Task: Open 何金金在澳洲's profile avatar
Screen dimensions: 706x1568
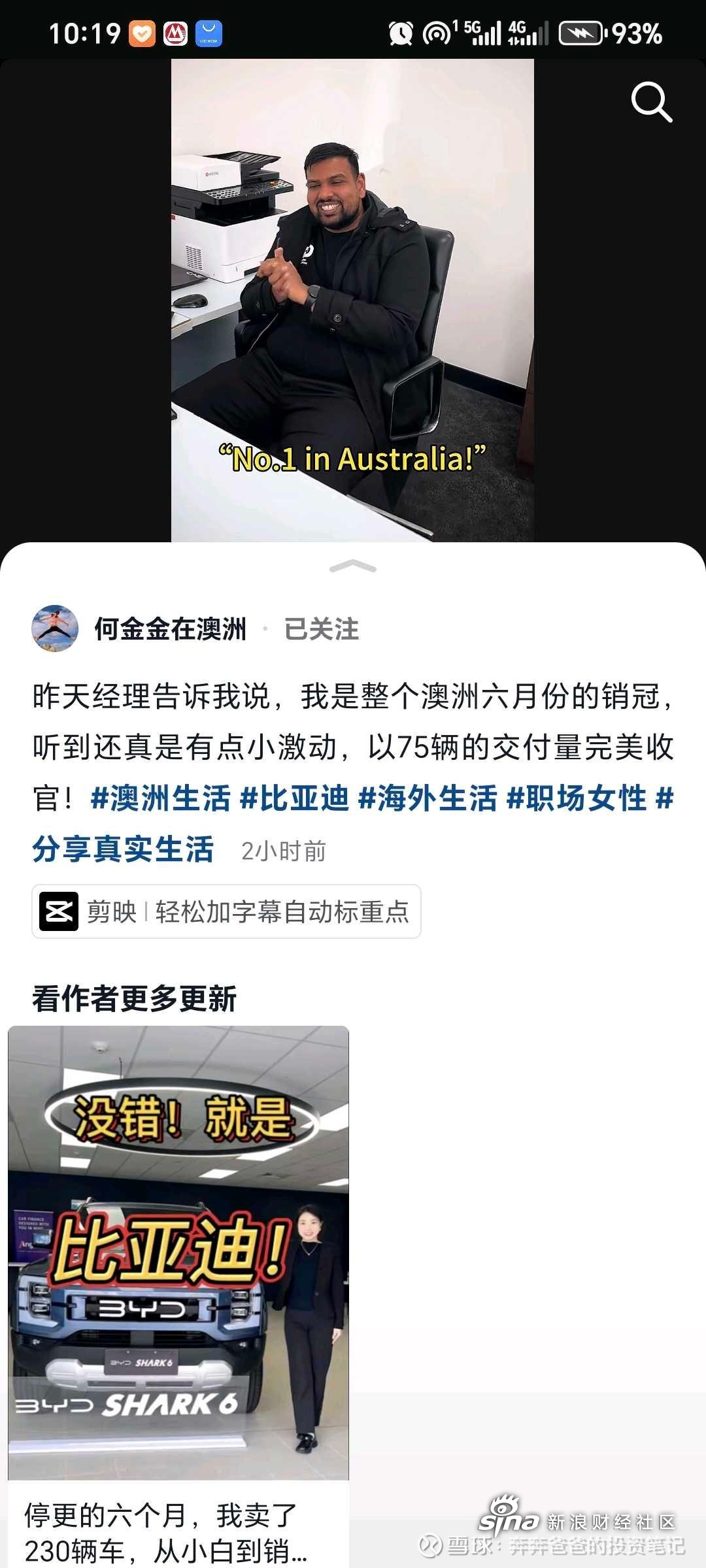Action: click(55, 629)
